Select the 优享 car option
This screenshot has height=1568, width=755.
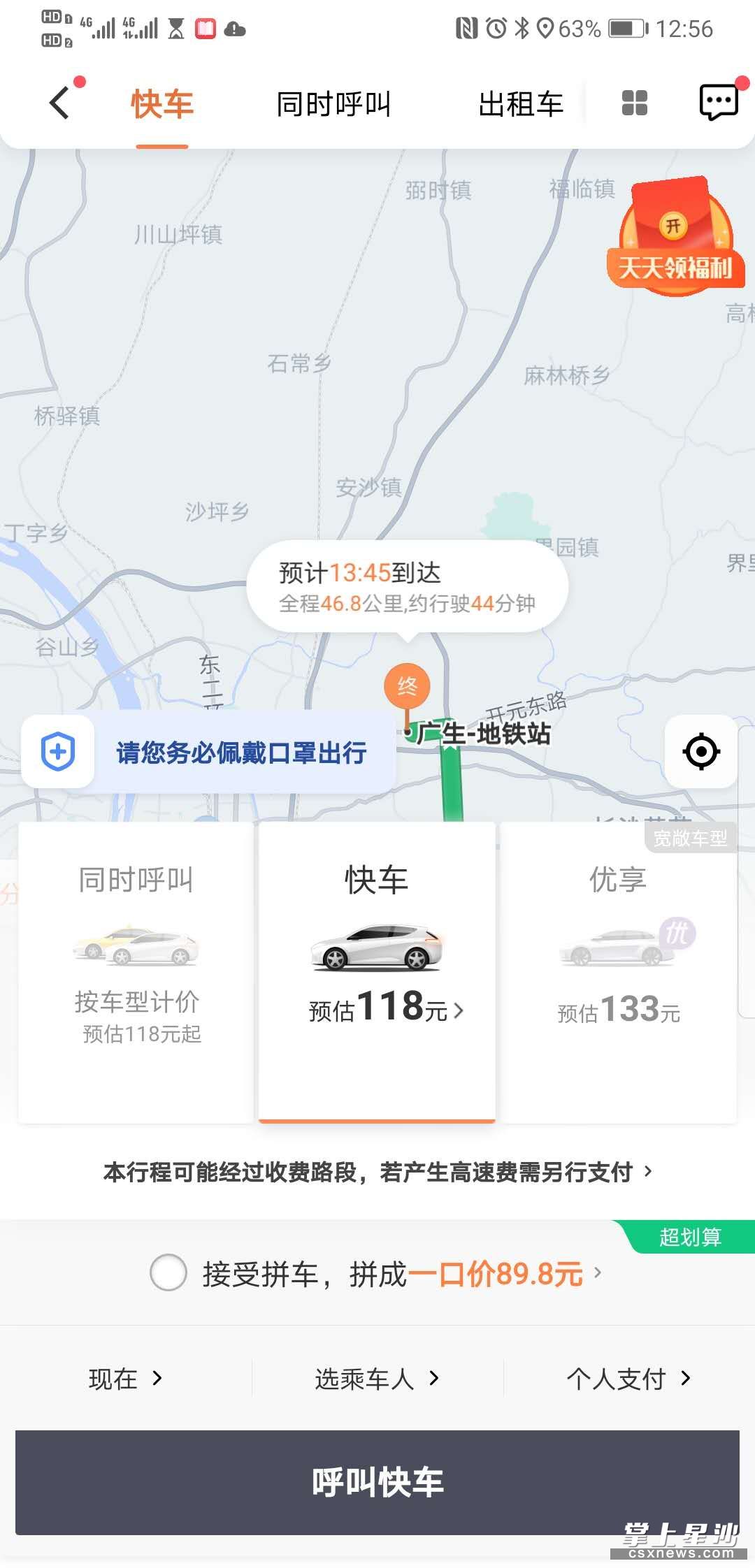[618, 971]
